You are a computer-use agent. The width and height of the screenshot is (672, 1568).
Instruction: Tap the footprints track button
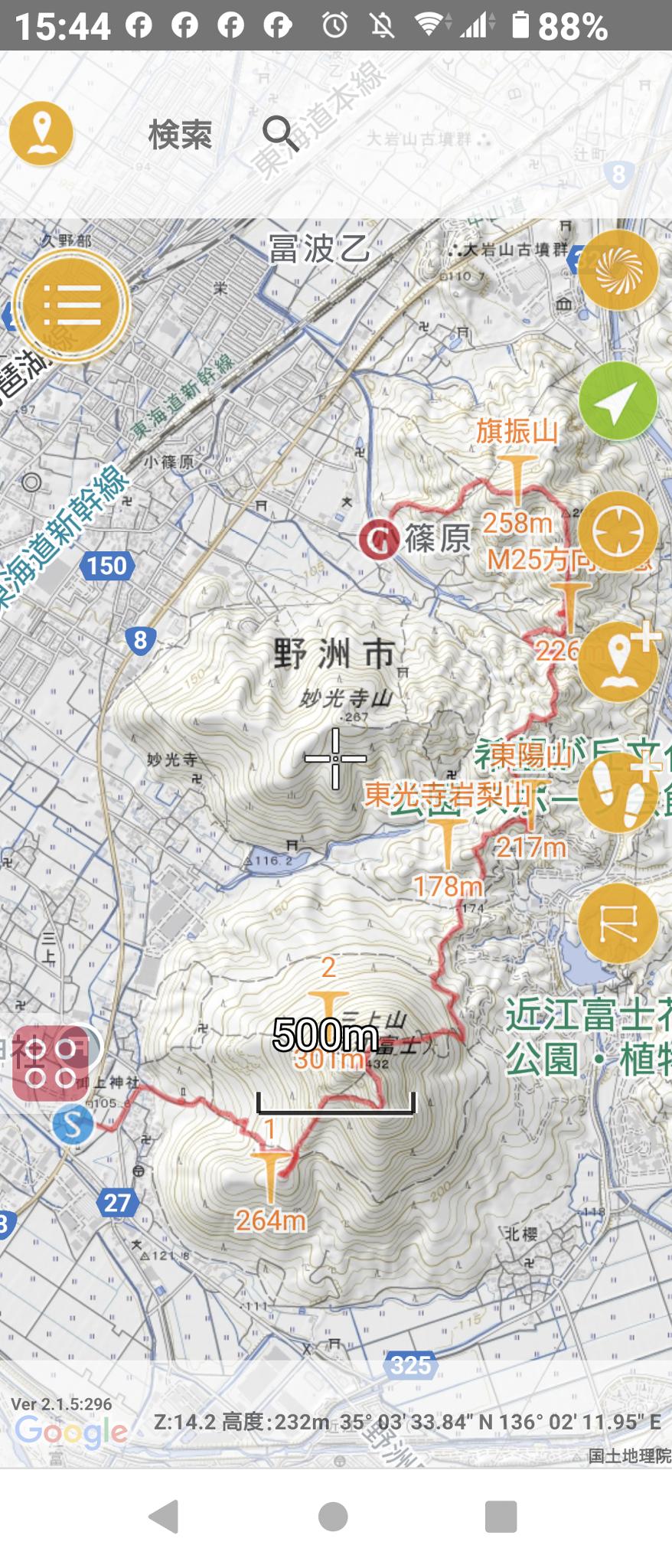618,792
